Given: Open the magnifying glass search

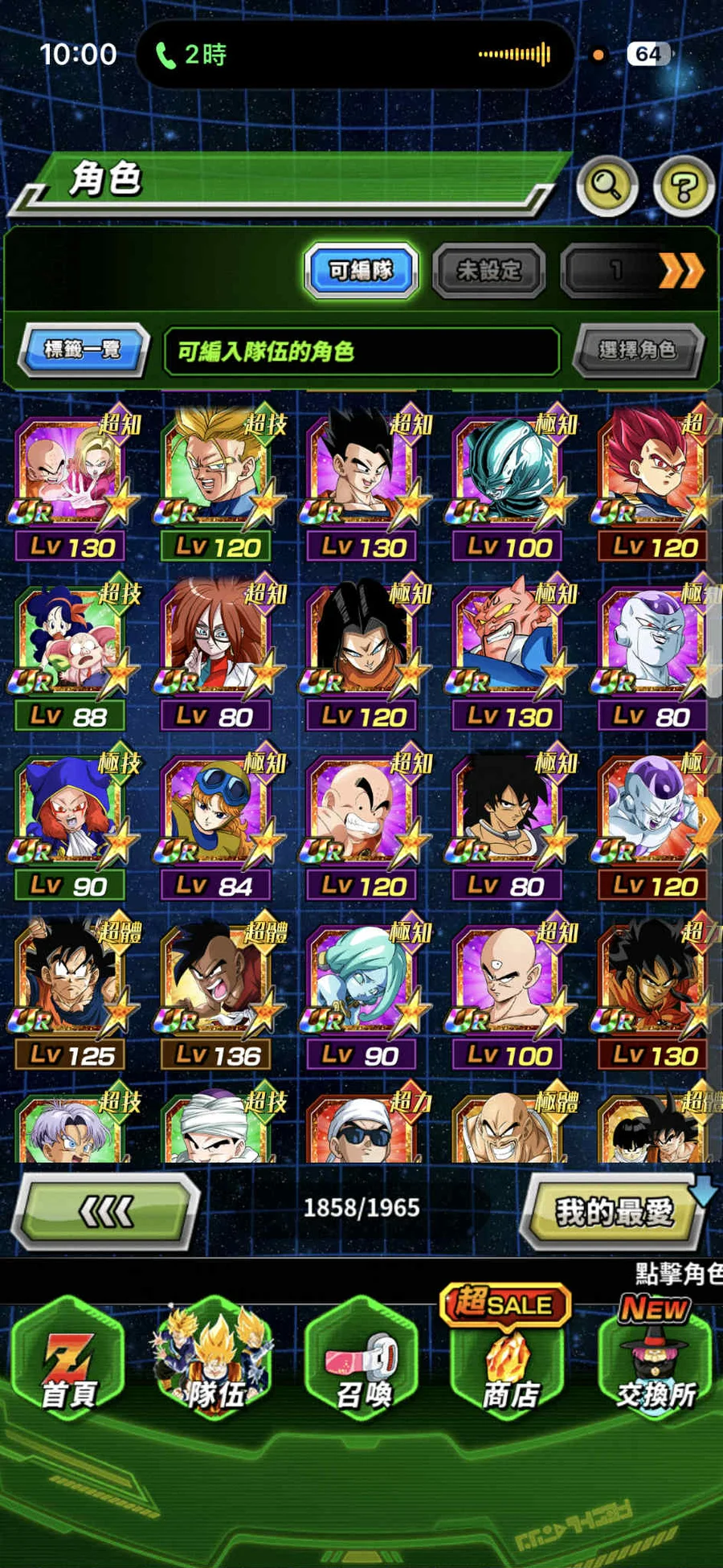Looking at the screenshot, I should click(607, 186).
